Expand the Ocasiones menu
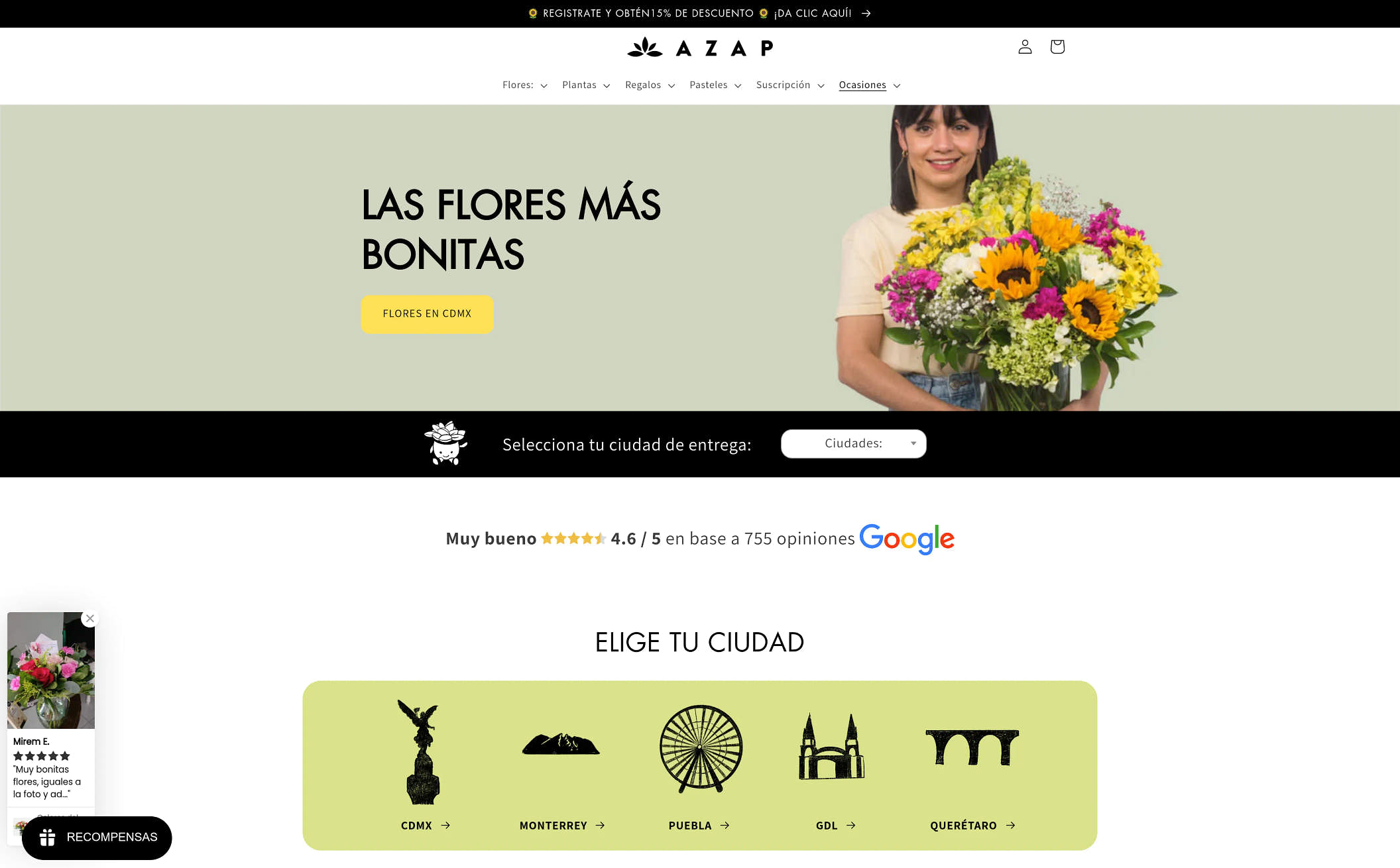The width and height of the screenshot is (1400, 868). tap(869, 85)
